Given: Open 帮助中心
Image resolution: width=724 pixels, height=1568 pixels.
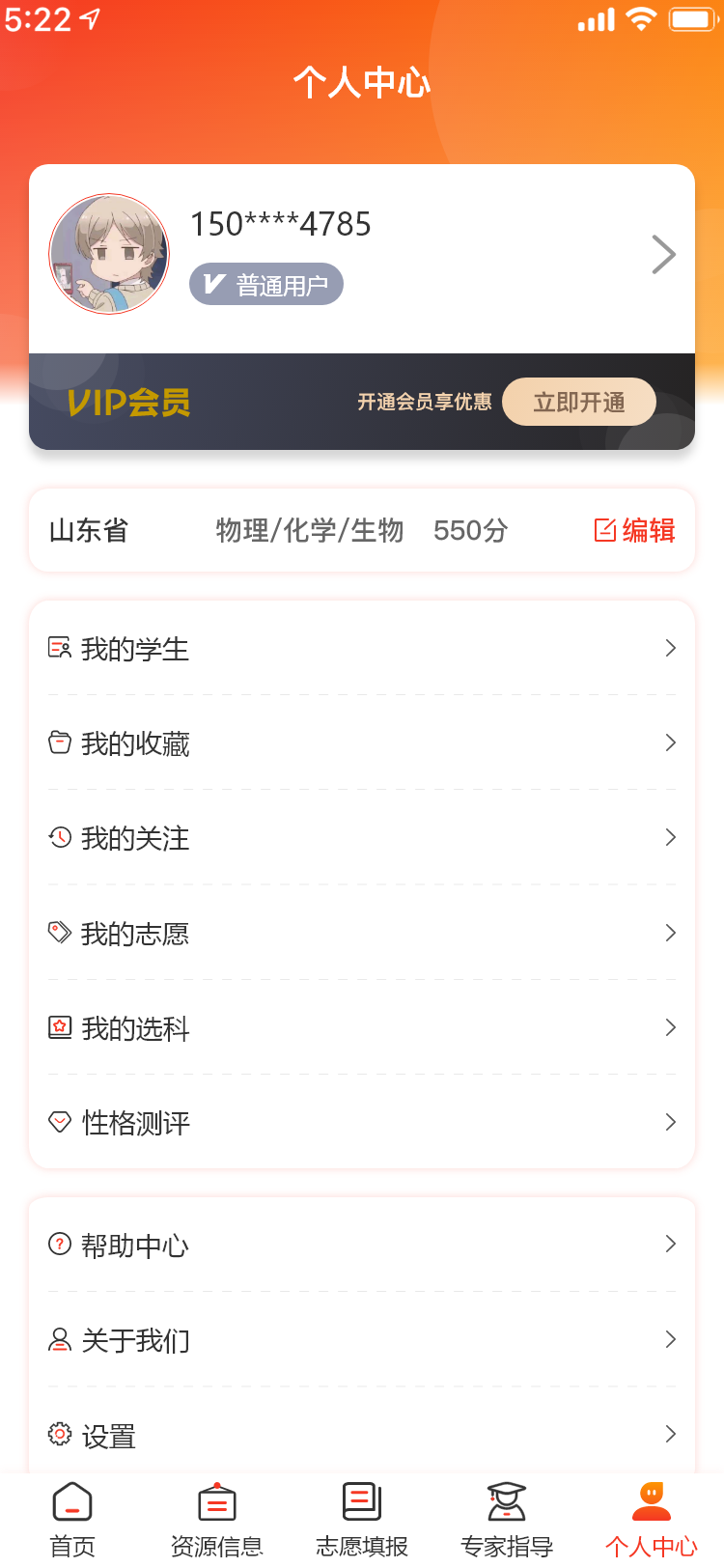Looking at the screenshot, I should 362,1246.
